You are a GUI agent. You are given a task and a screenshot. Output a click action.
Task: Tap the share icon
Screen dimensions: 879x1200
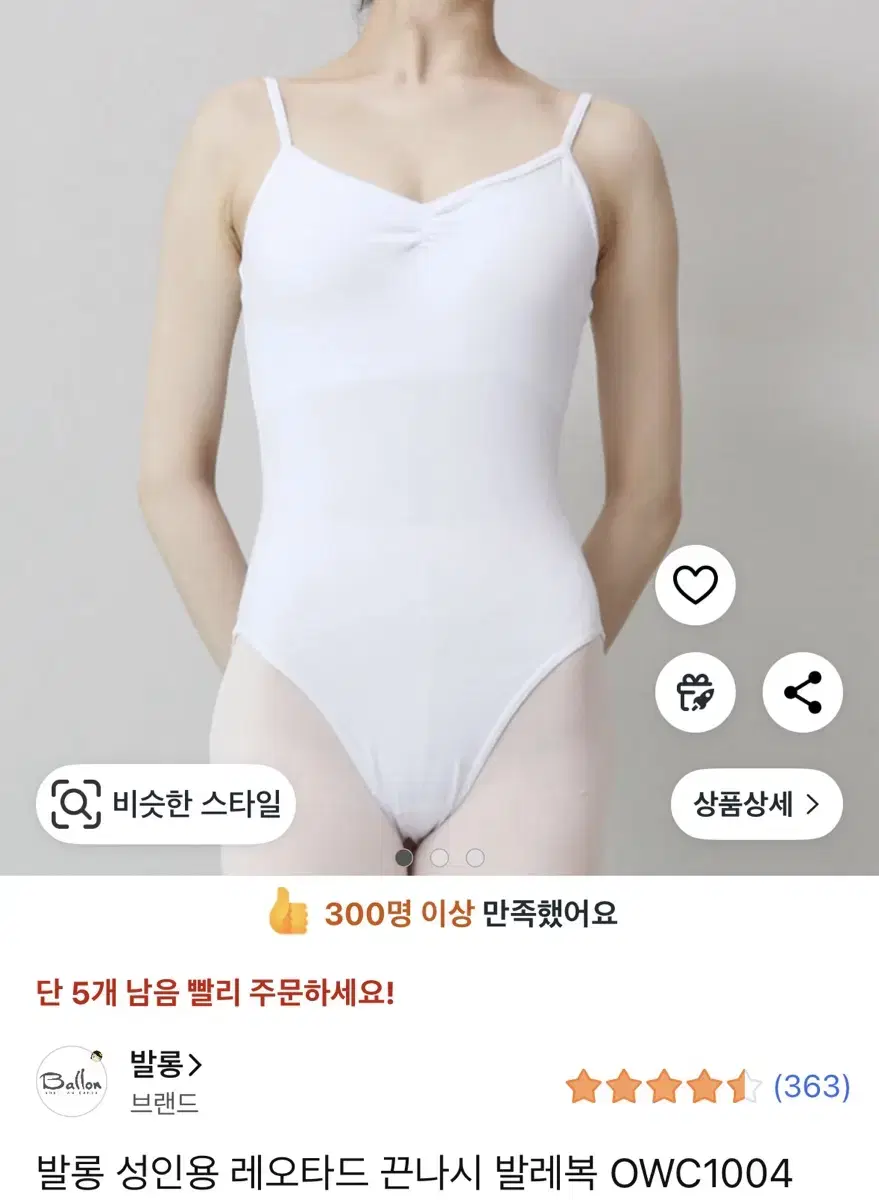pyautogui.click(x=804, y=692)
